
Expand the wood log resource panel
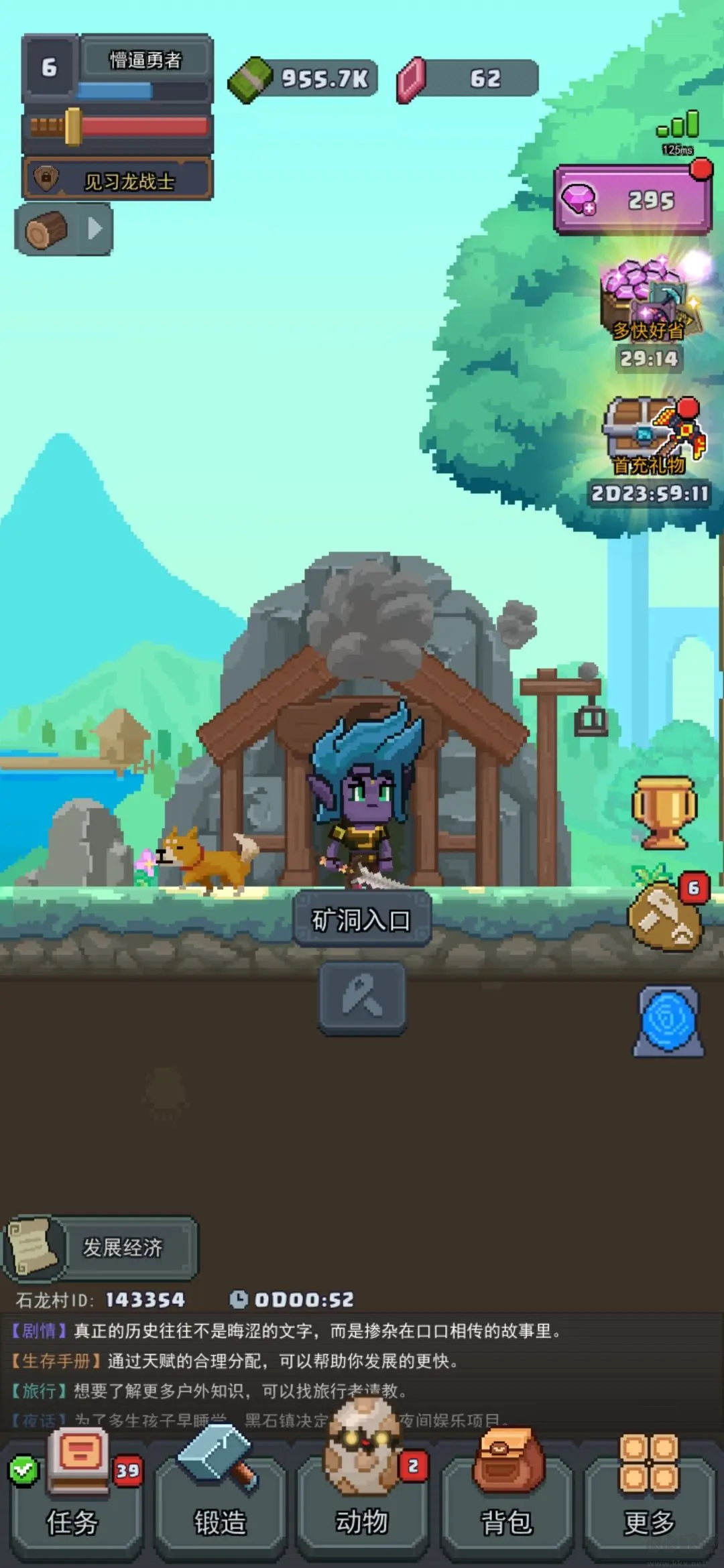click(64, 230)
